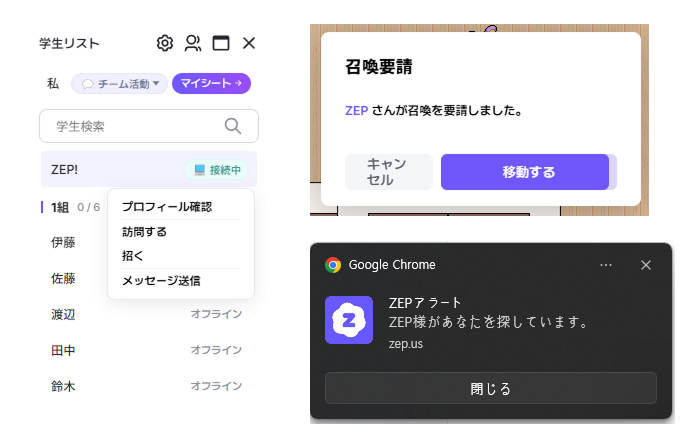Open the group members icon

pos(193,43)
